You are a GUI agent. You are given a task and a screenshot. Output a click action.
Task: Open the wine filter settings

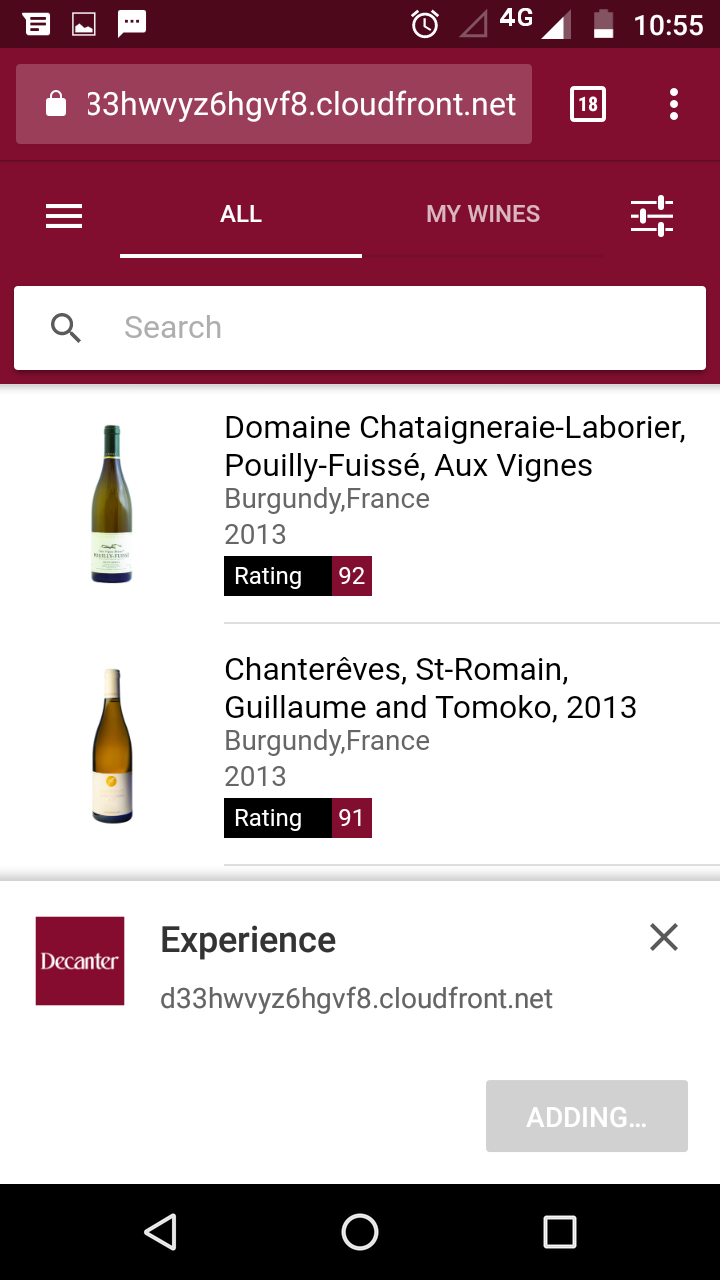(x=652, y=215)
